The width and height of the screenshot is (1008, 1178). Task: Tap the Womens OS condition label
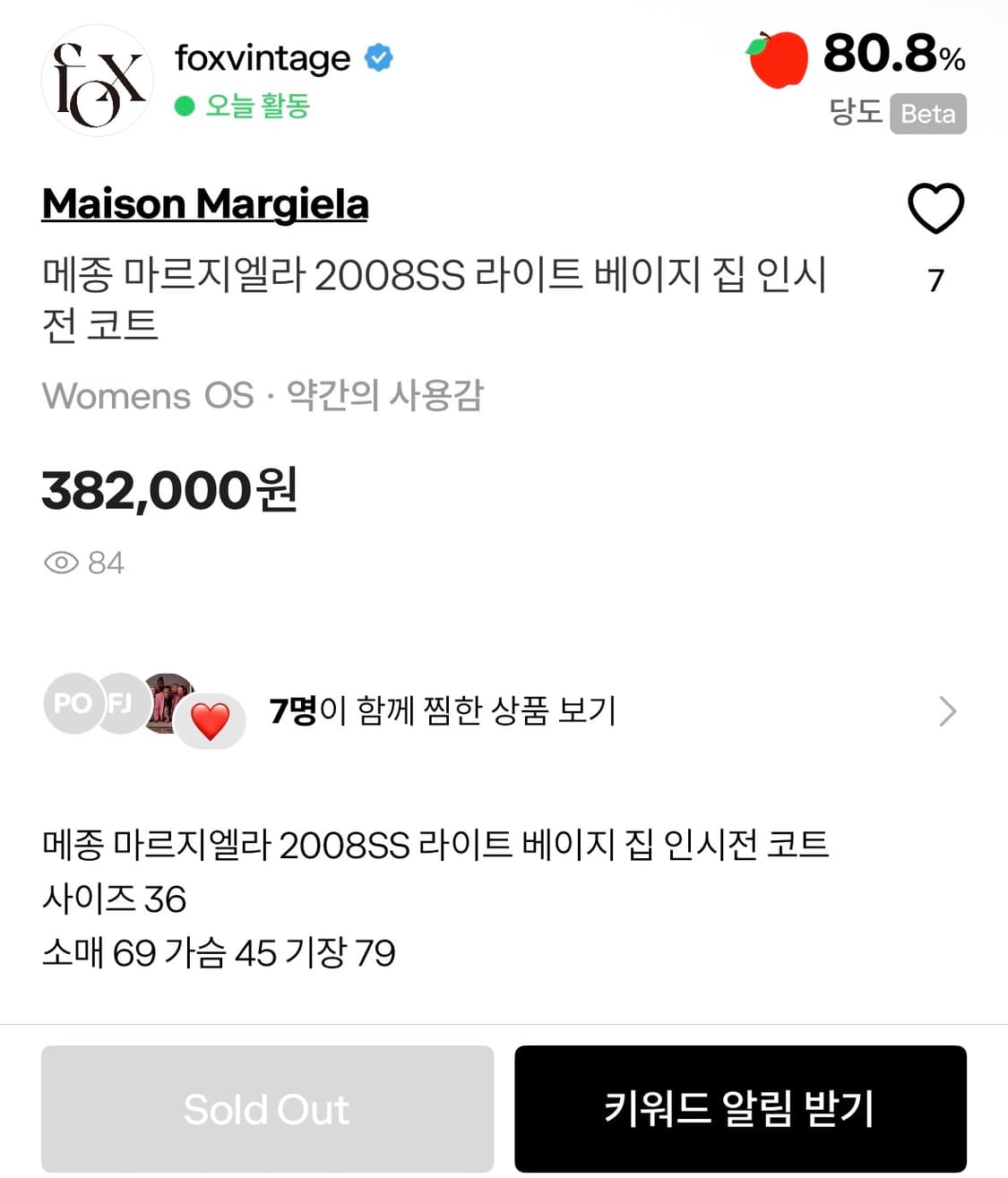point(146,395)
